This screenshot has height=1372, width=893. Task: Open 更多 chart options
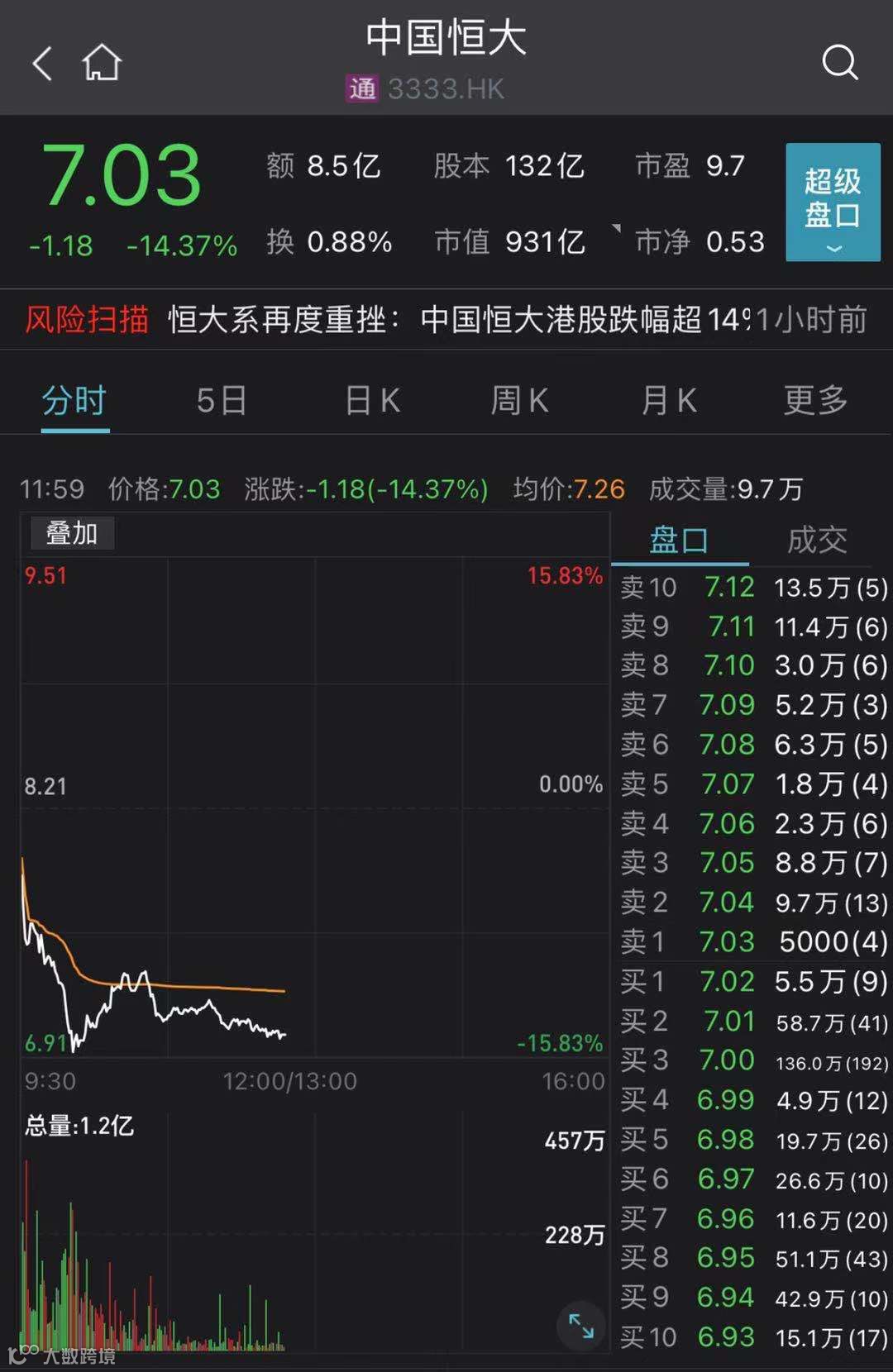pos(815,402)
